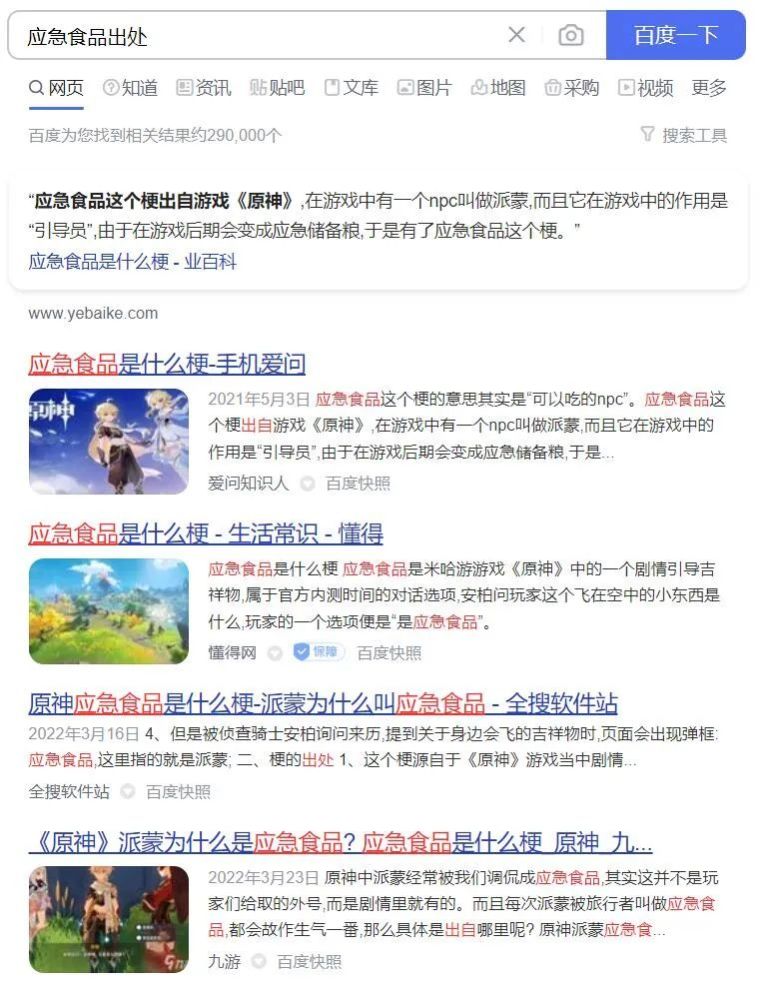Open result 应急食品是什么梗 - 生活常识 - 懂得
761x1000 pixels.
coord(205,533)
